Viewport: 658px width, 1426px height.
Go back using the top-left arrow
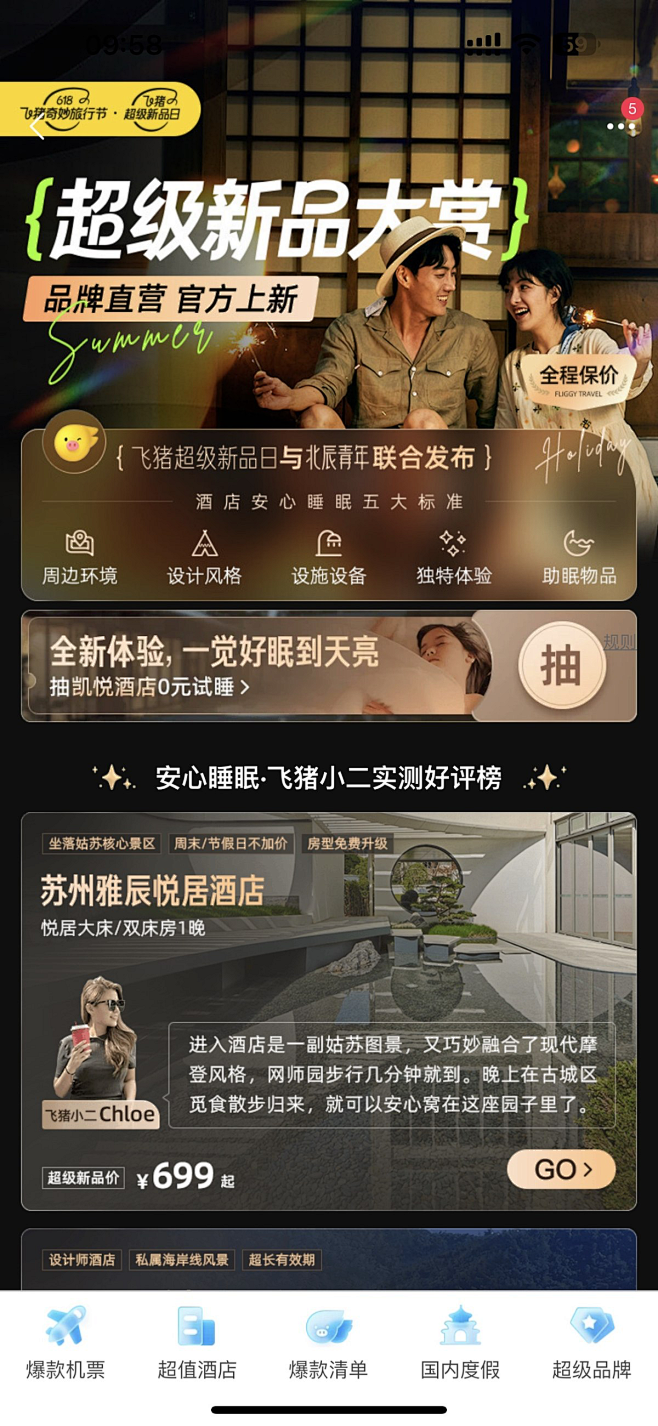tap(37, 127)
